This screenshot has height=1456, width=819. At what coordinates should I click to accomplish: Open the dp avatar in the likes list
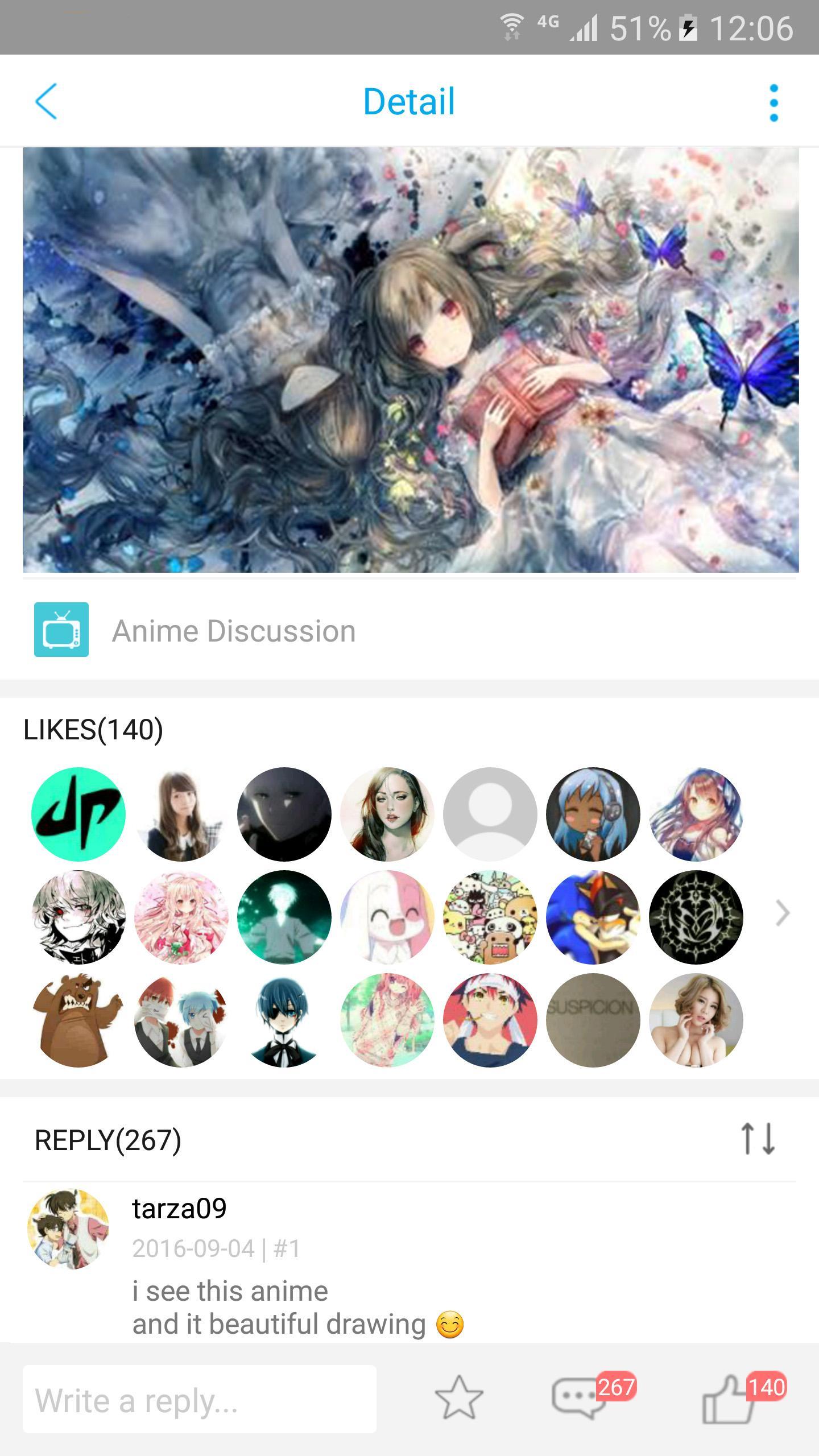[78, 814]
